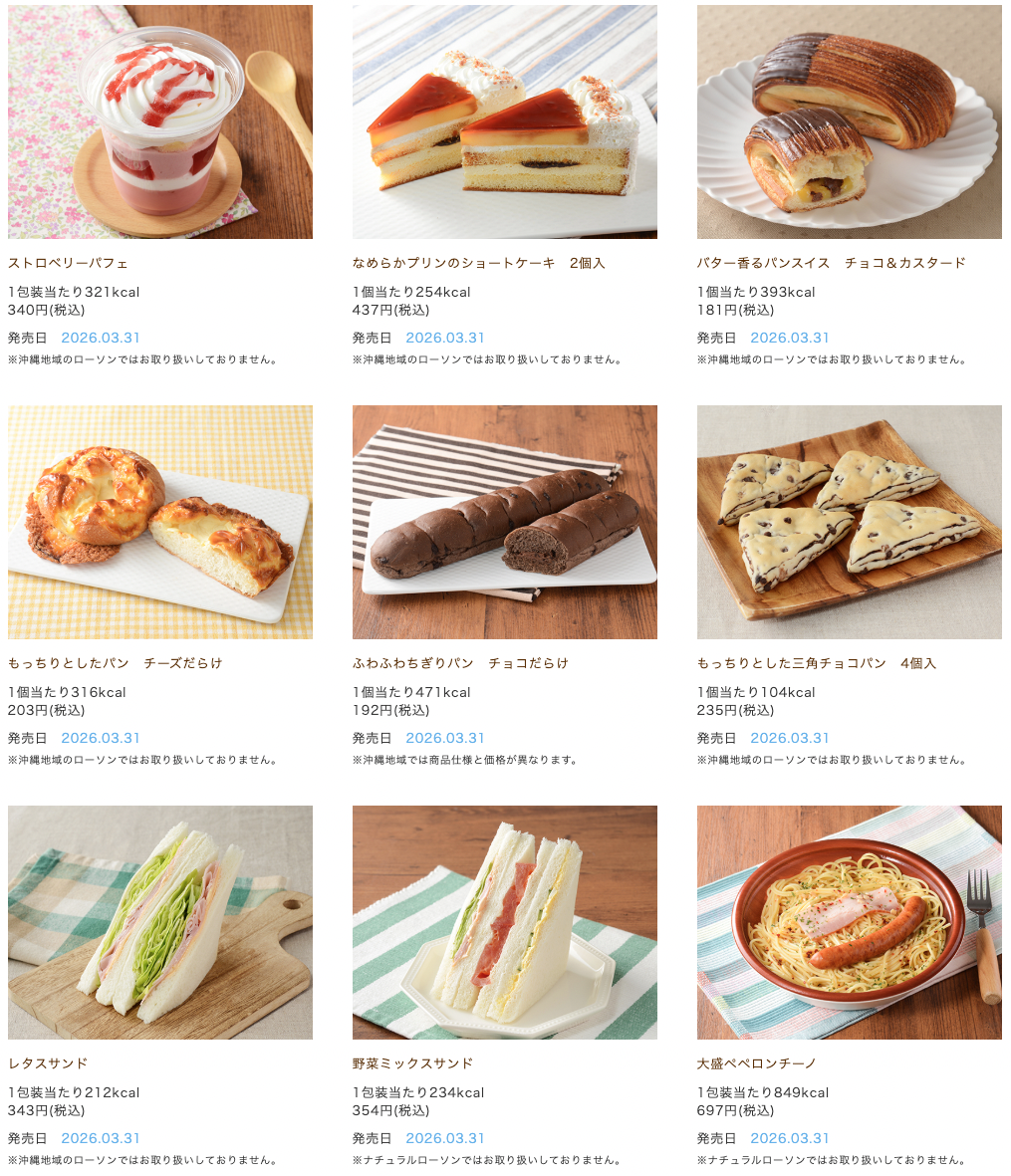The image size is (1011, 1176).
Task: Open バター香るパンスイス チョコ&カスタード item
Action: coord(849,122)
